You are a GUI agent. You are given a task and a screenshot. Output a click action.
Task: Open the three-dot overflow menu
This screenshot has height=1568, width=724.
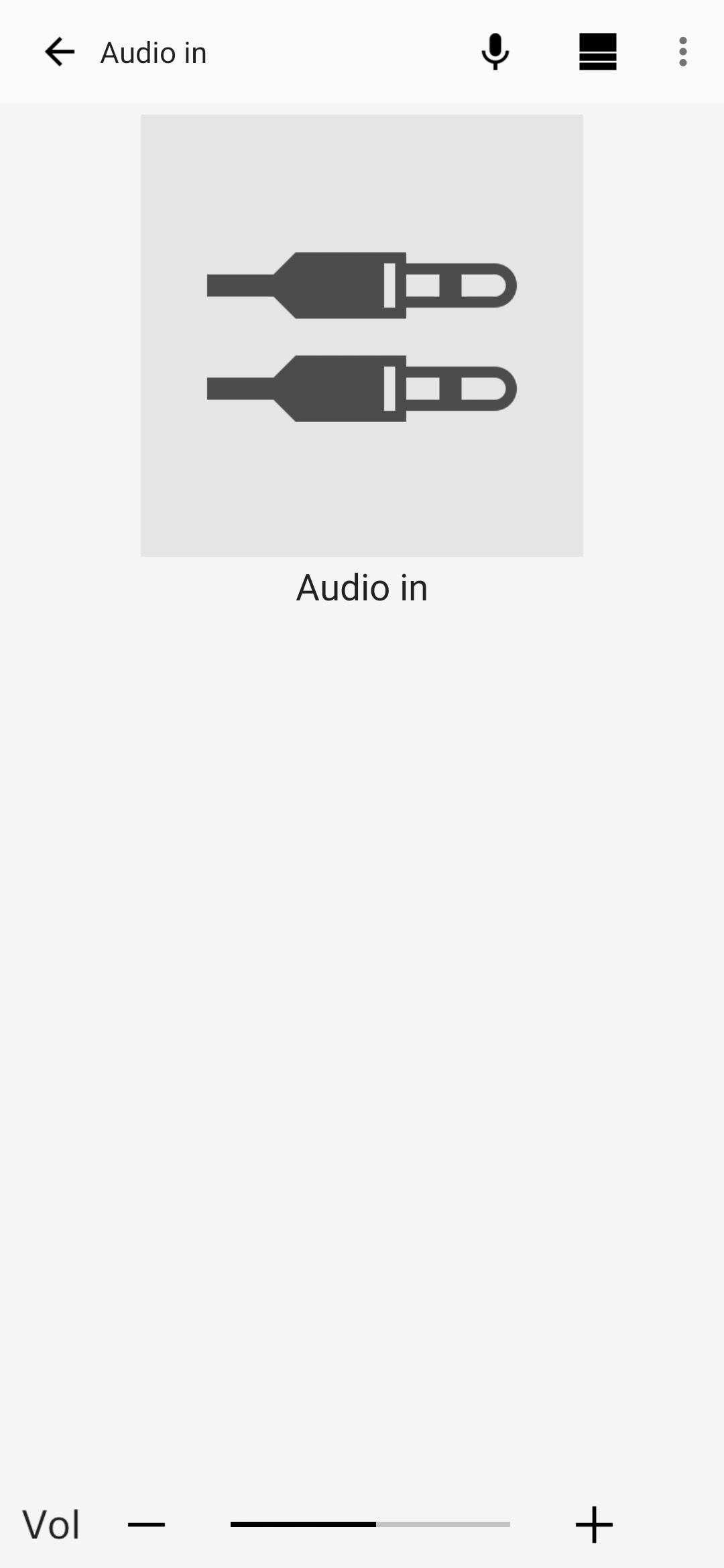click(682, 52)
